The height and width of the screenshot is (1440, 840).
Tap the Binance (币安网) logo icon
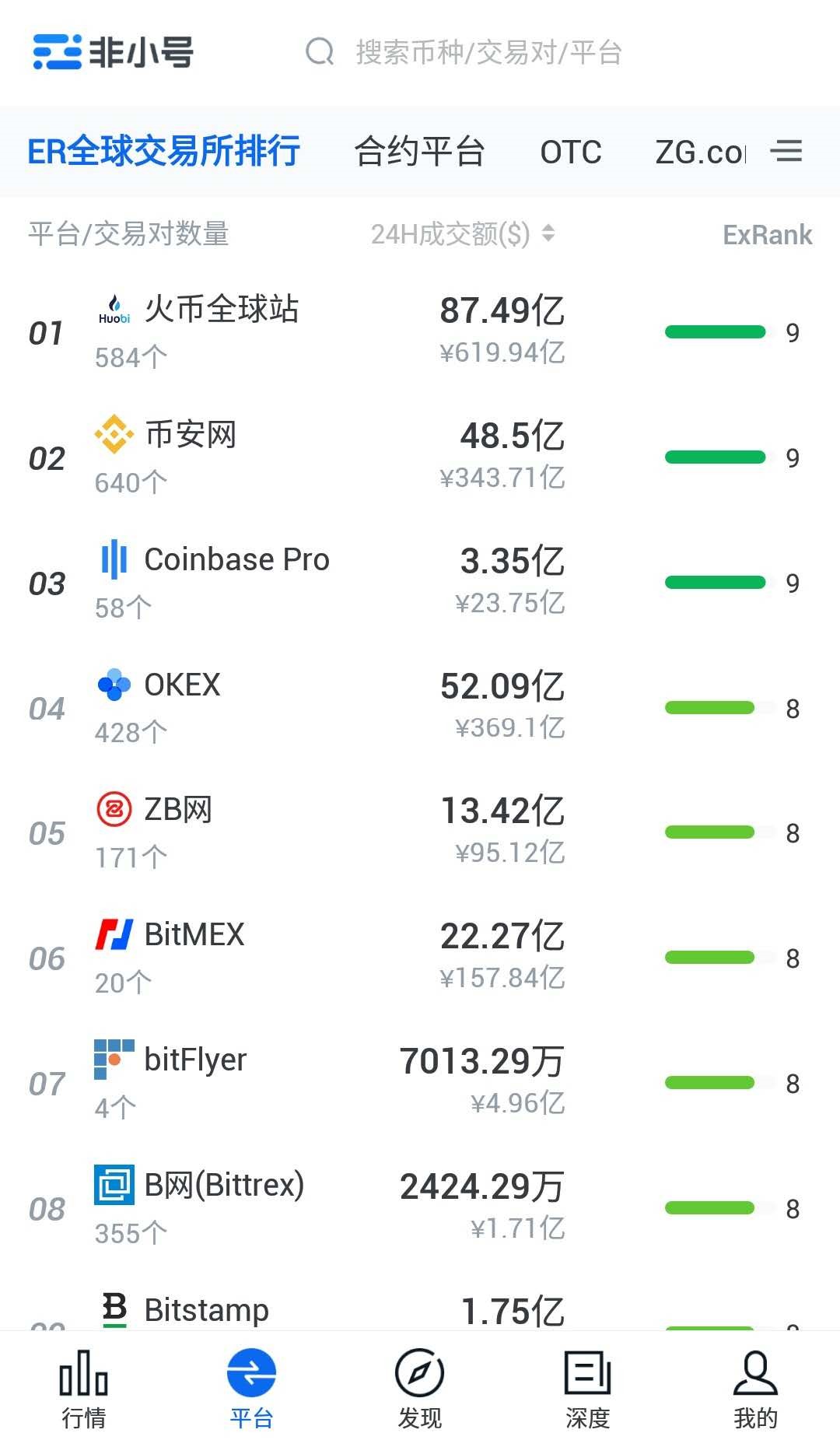114,436
